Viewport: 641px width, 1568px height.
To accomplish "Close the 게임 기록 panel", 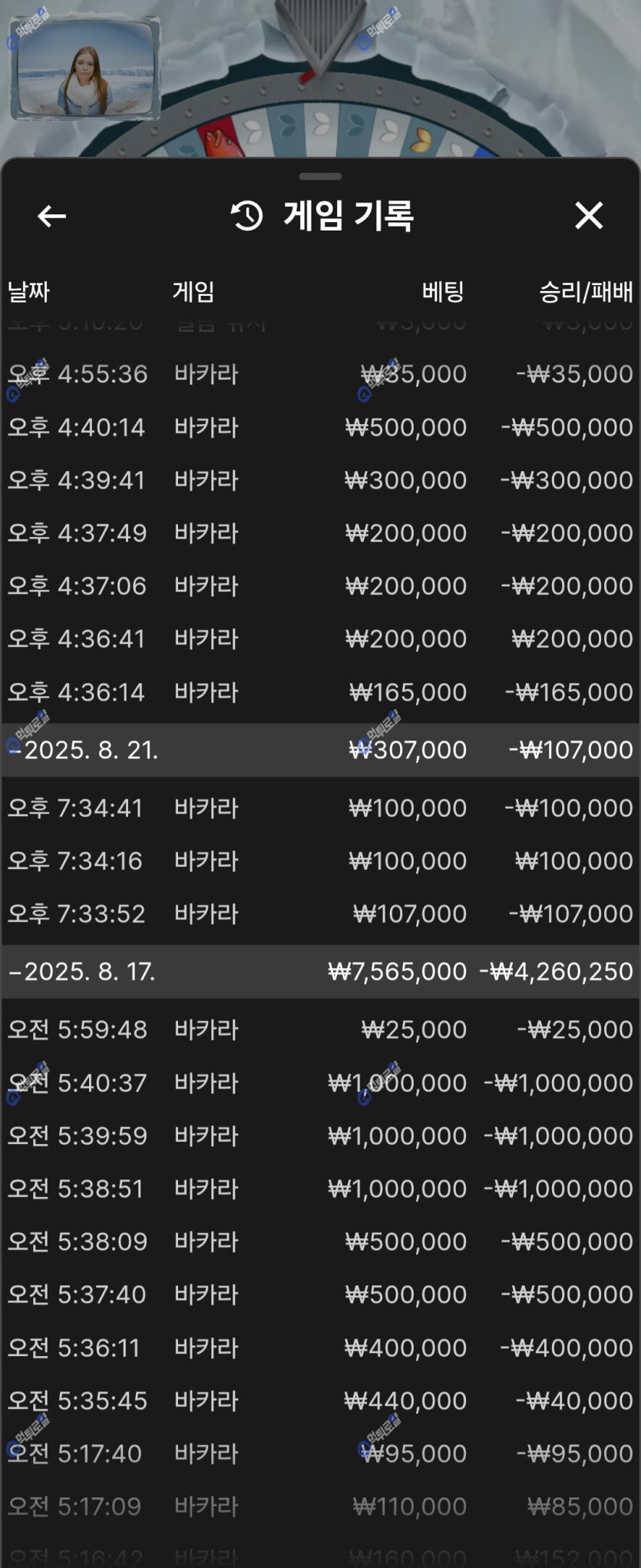I will tap(589, 217).
